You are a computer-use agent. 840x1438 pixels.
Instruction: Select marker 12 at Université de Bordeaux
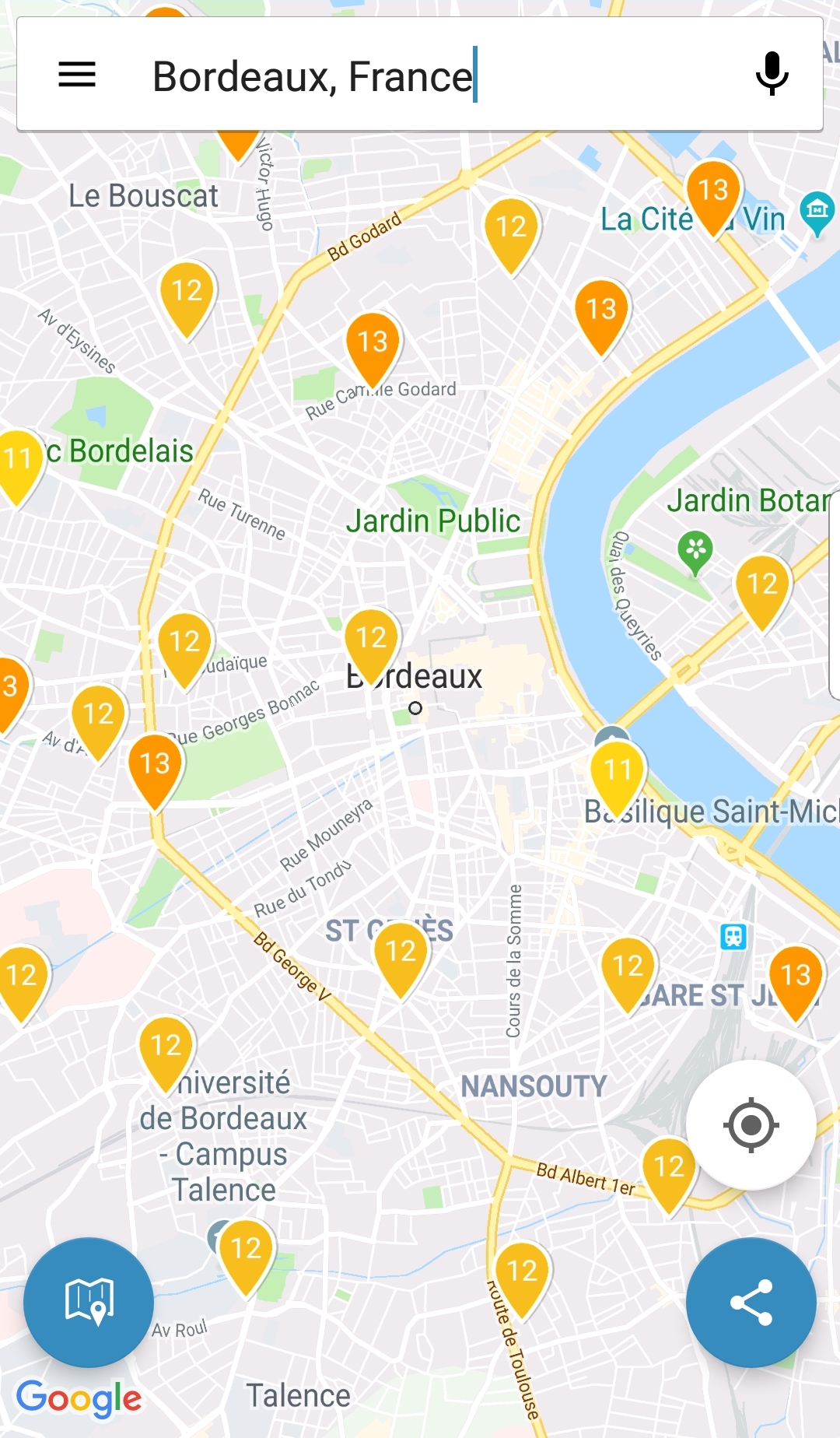166,1047
